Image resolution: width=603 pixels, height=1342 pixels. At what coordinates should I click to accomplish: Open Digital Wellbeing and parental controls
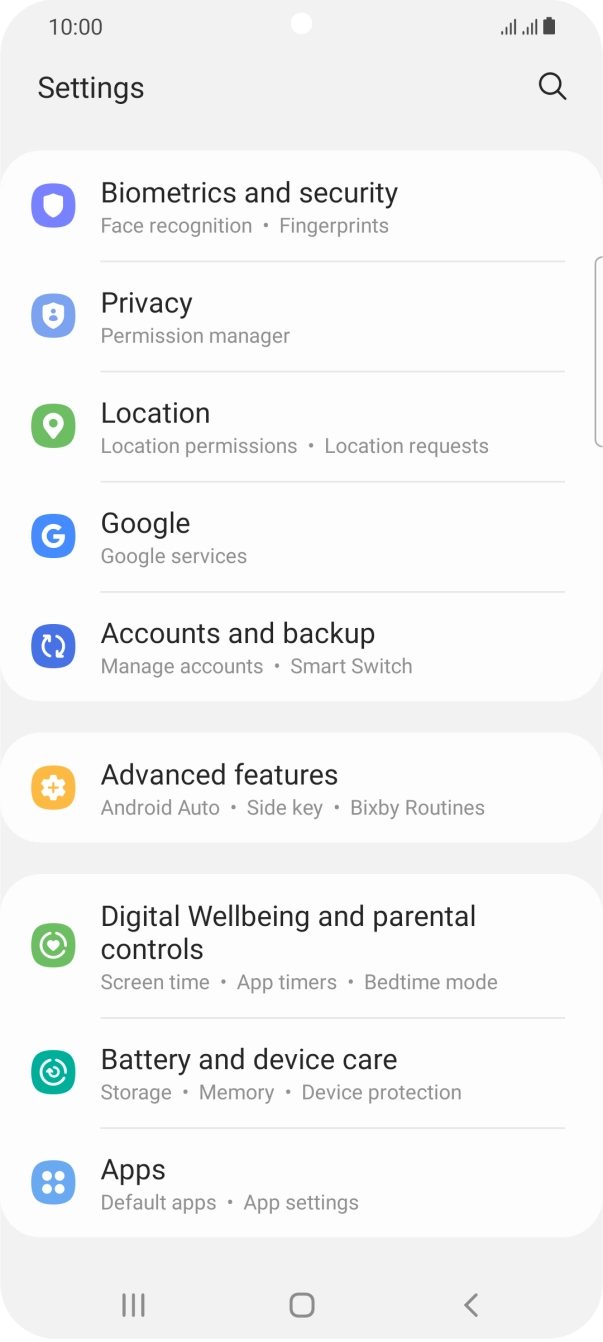(301, 947)
